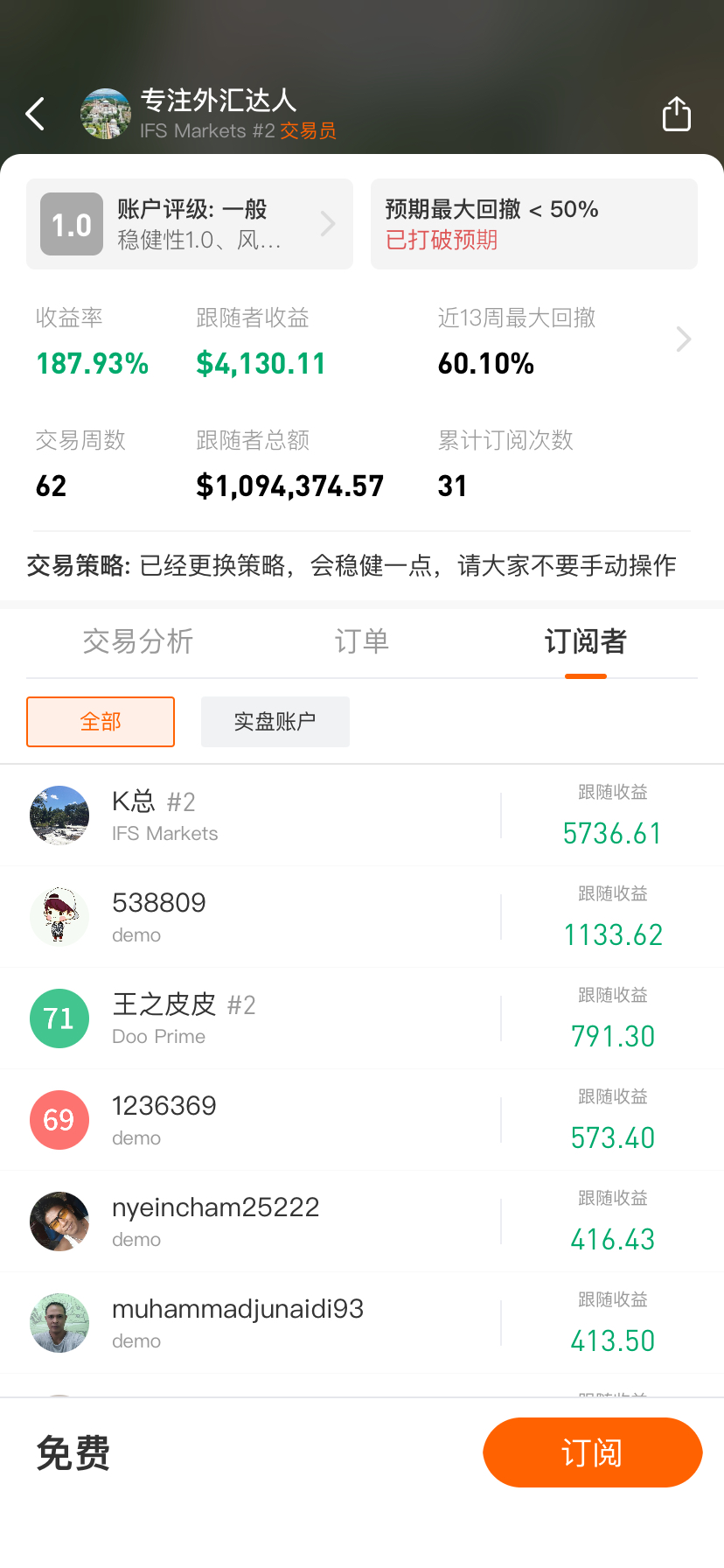
Task: Switch to the 订单 tab
Action: [x=362, y=641]
